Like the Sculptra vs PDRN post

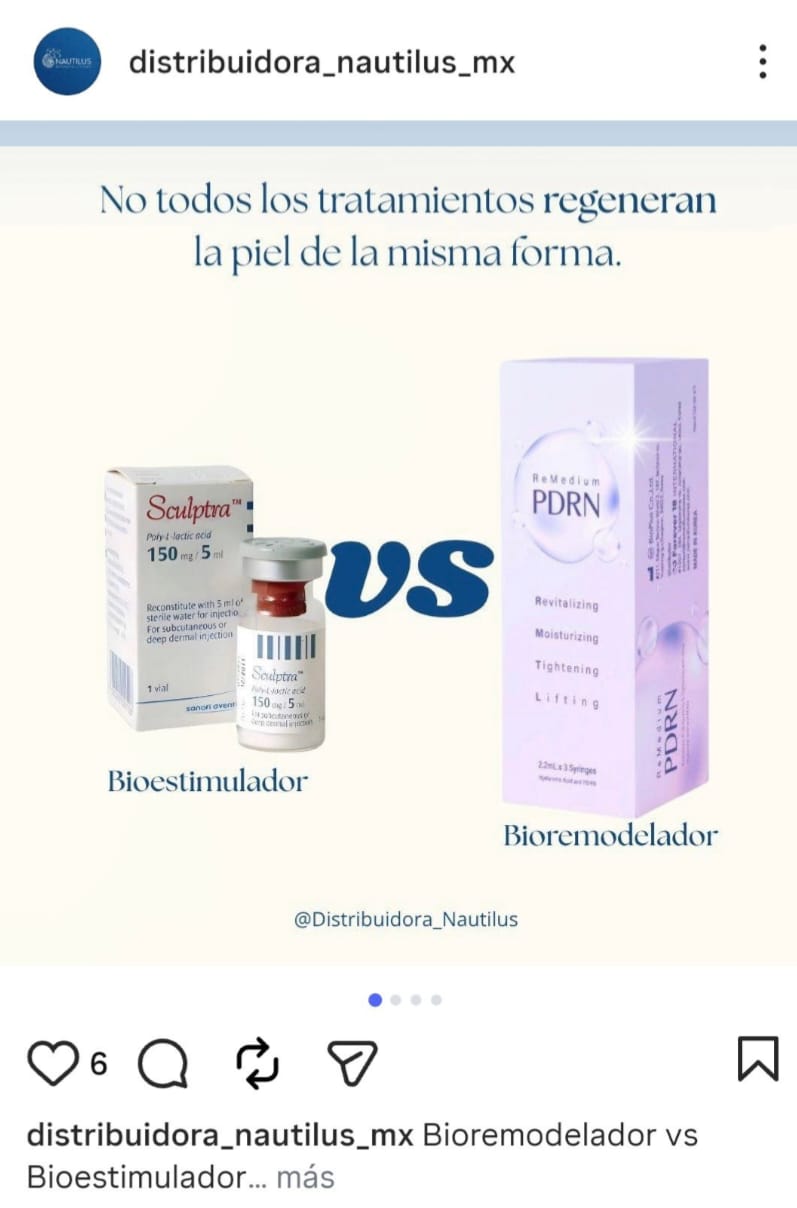[x=53, y=1062]
